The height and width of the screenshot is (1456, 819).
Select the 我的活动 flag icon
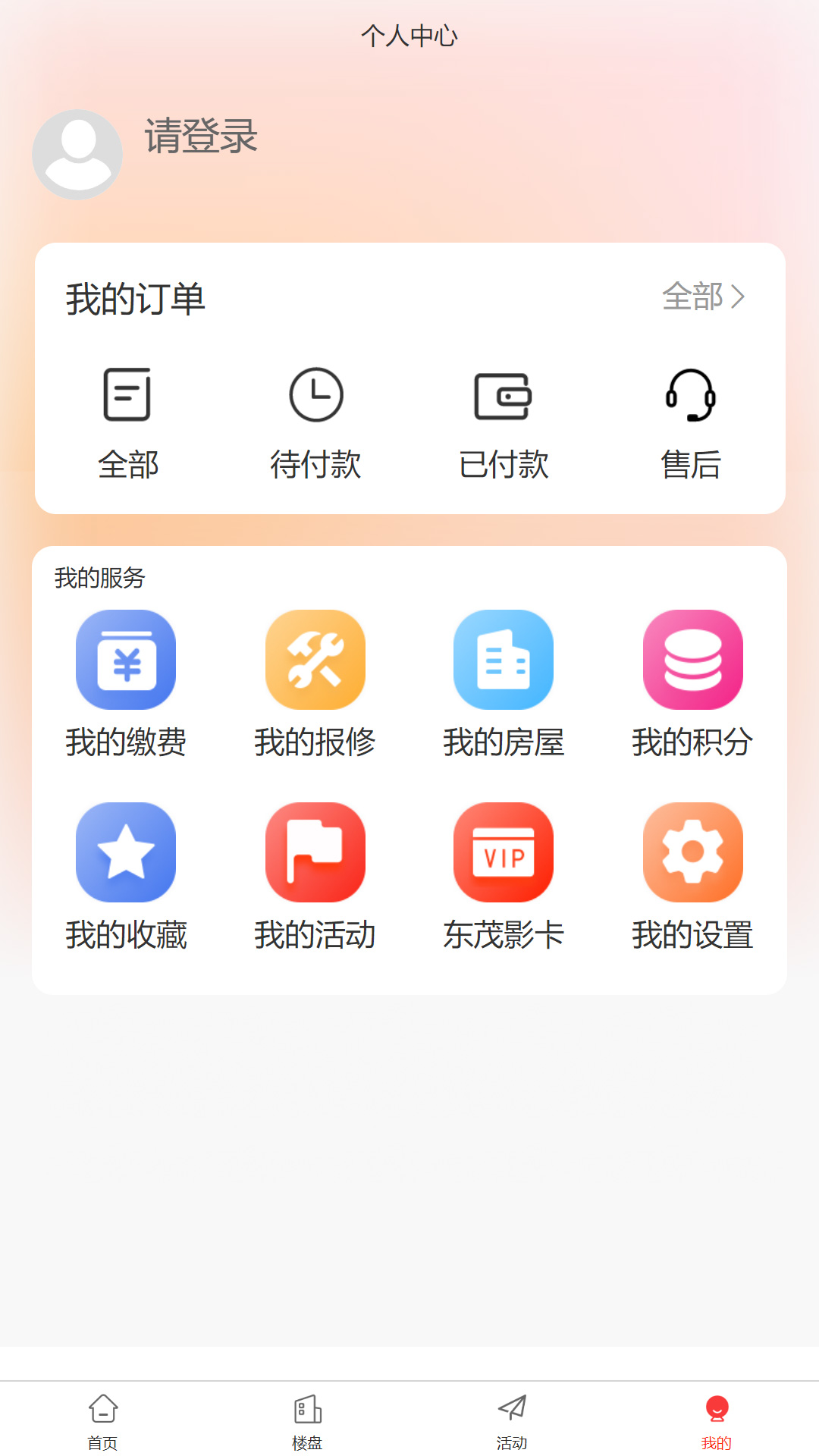pos(315,852)
